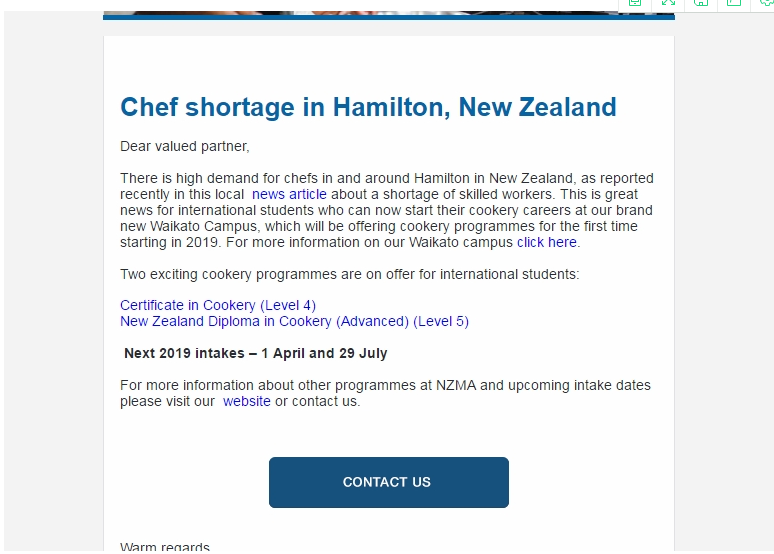The height and width of the screenshot is (554, 774).
Task: Open Certificate in Cookery (Level 4)
Action: [218, 305]
